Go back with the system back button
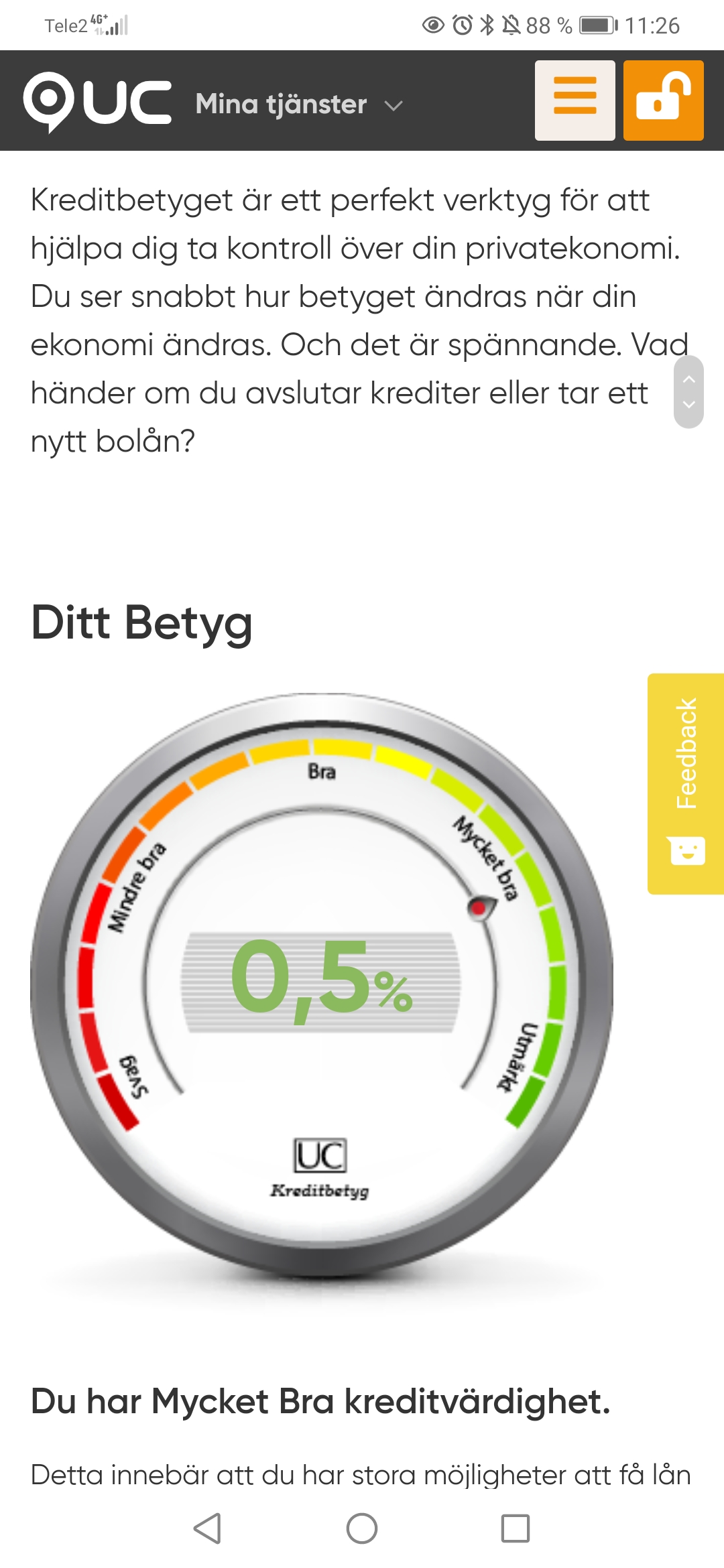724x1568 pixels. tap(207, 1528)
